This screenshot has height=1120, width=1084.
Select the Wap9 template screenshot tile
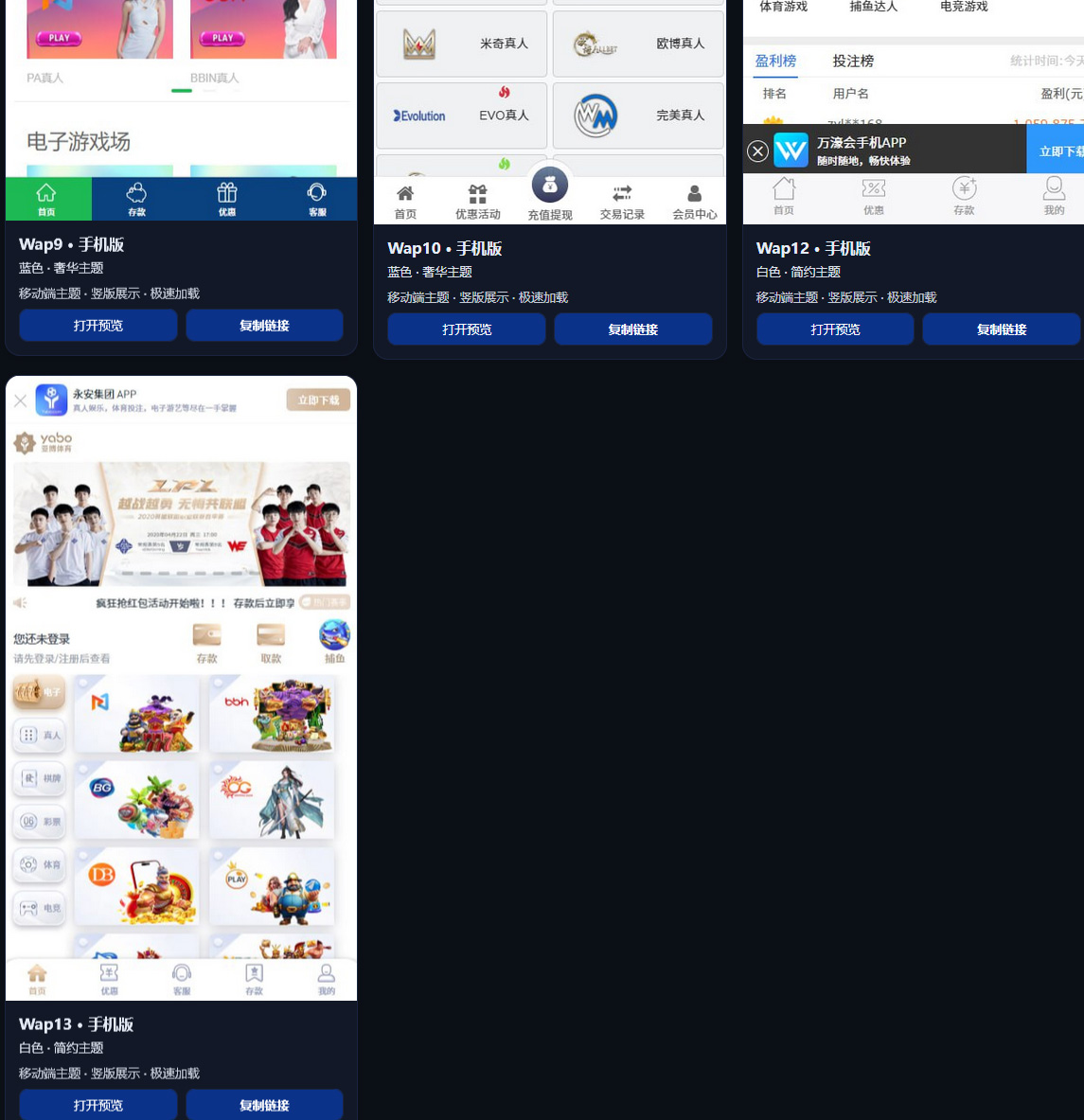click(x=181, y=109)
